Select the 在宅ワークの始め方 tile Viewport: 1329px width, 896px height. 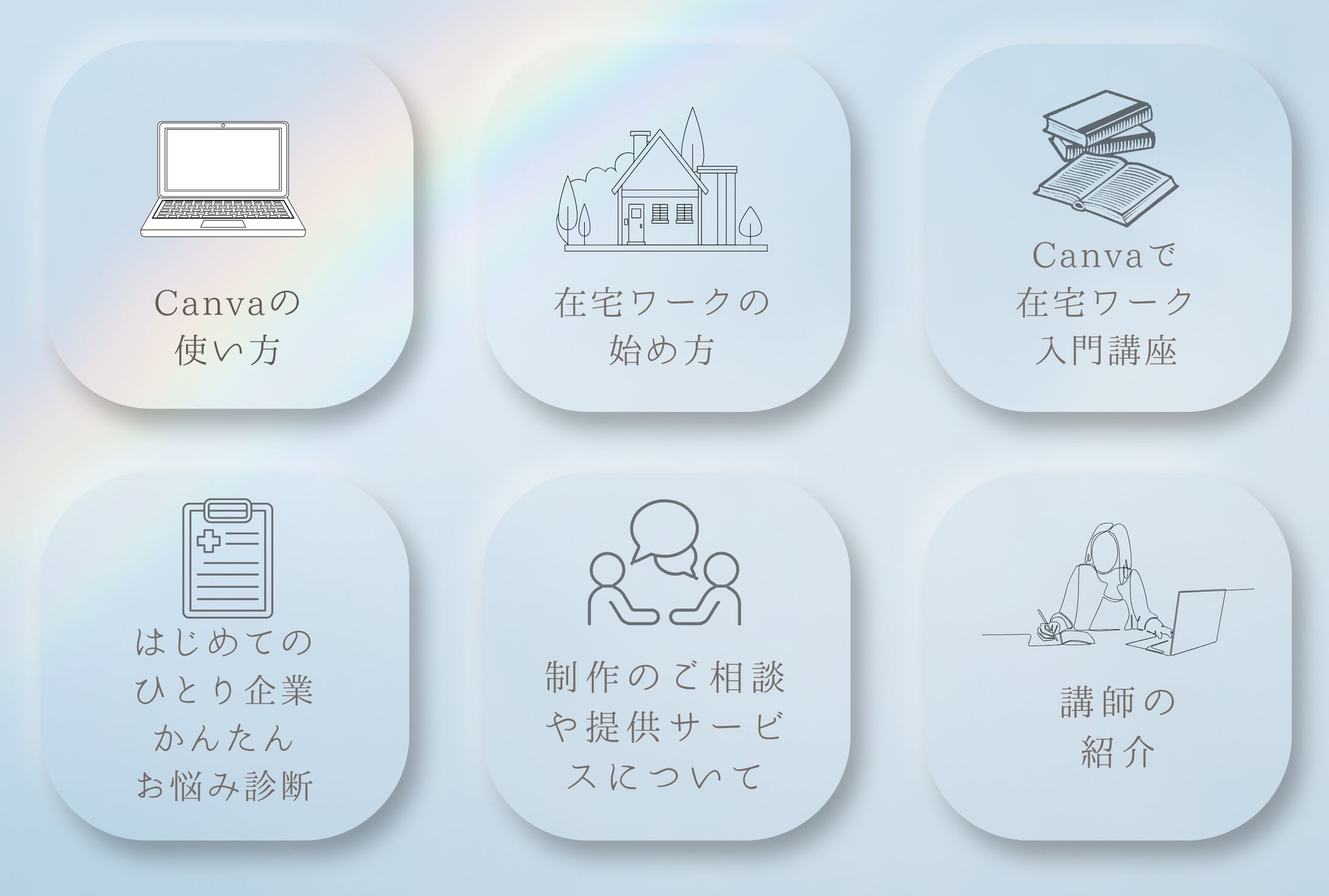[x=666, y=228]
